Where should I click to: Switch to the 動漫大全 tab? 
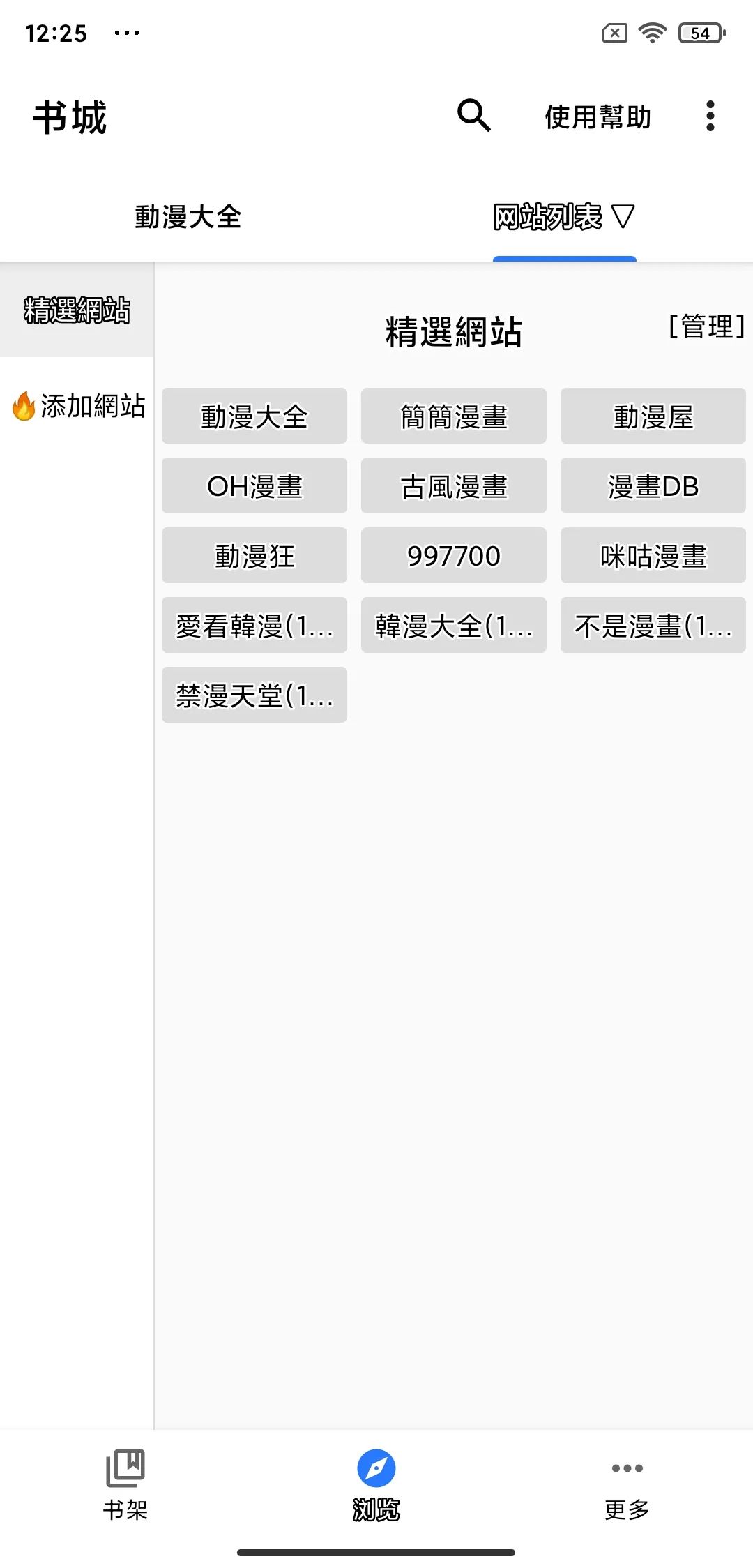click(x=188, y=217)
